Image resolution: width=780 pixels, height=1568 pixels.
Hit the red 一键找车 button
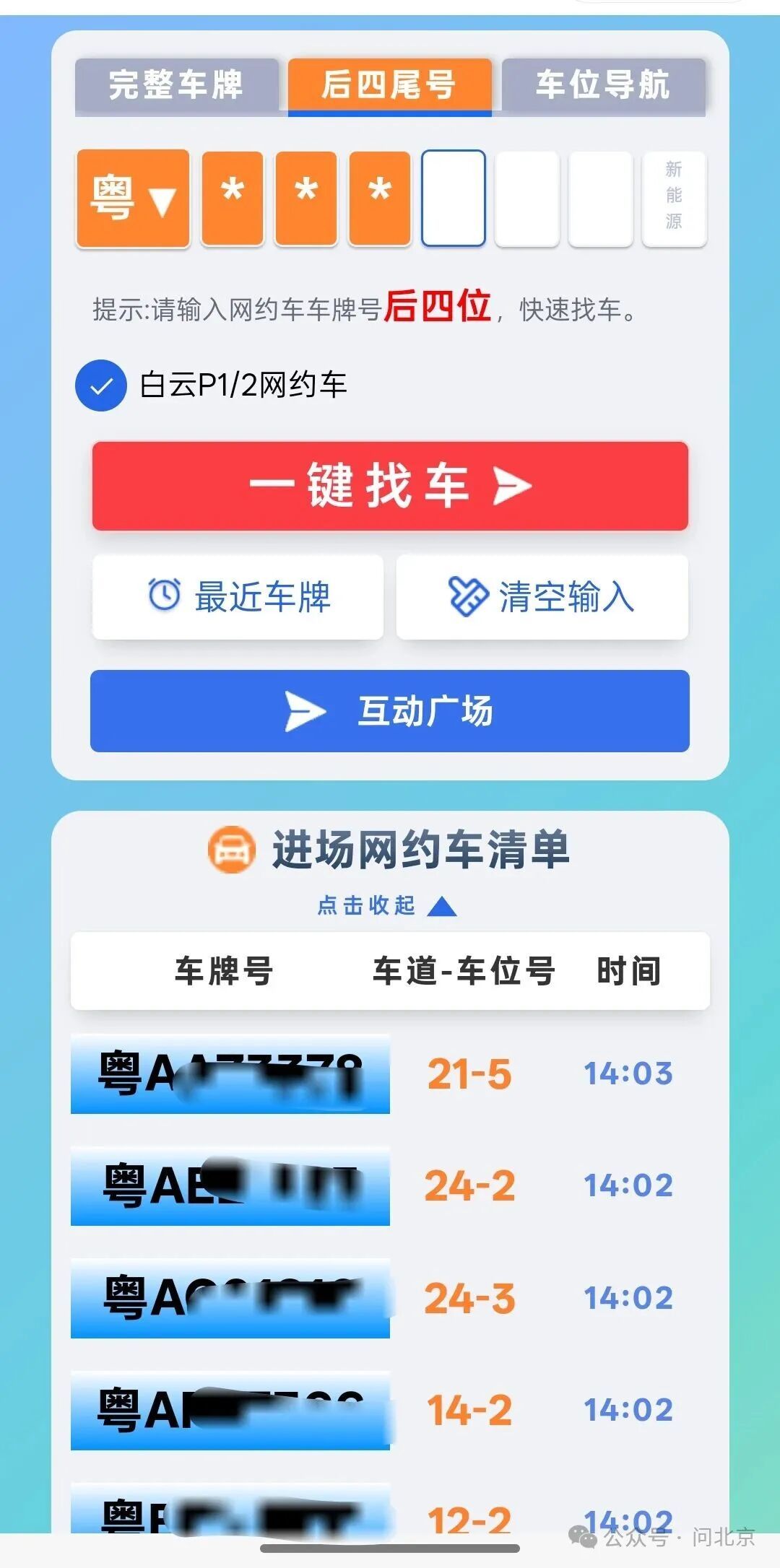(x=390, y=486)
